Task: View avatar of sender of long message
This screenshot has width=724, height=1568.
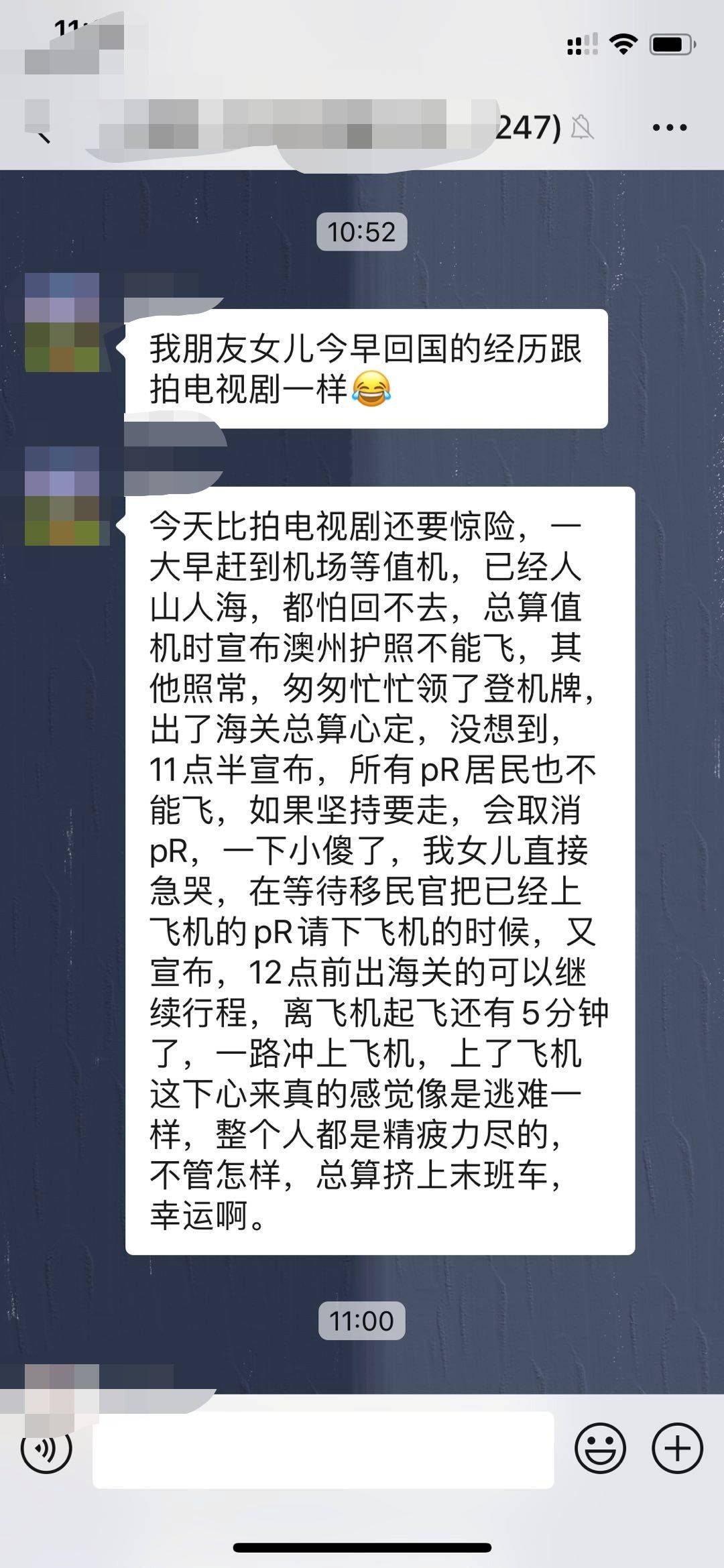Action: coord(62,496)
